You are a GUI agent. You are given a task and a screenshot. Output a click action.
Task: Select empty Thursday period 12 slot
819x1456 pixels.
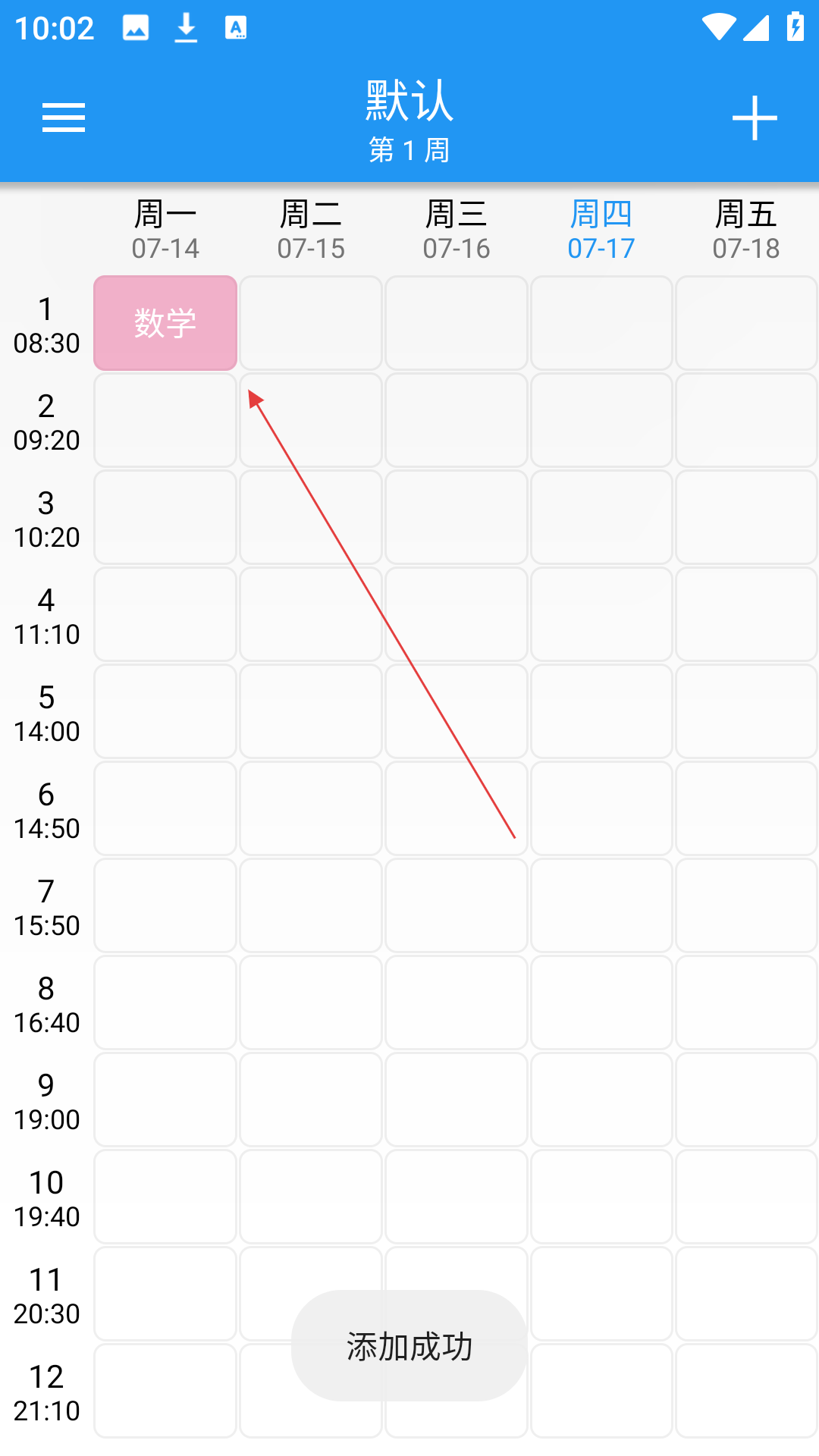(x=601, y=1391)
